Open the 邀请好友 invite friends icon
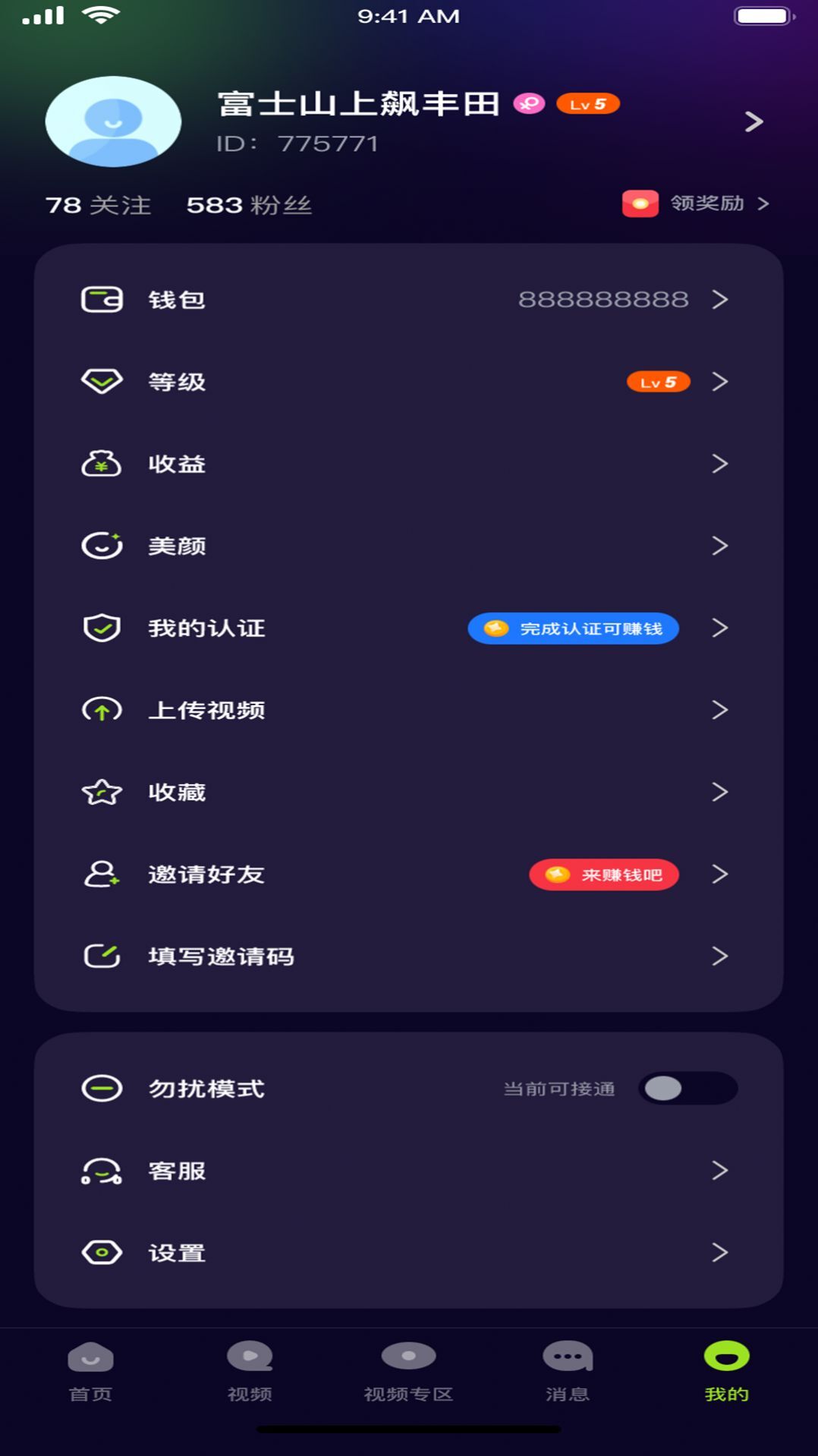The width and height of the screenshot is (818, 1456). [x=102, y=875]
